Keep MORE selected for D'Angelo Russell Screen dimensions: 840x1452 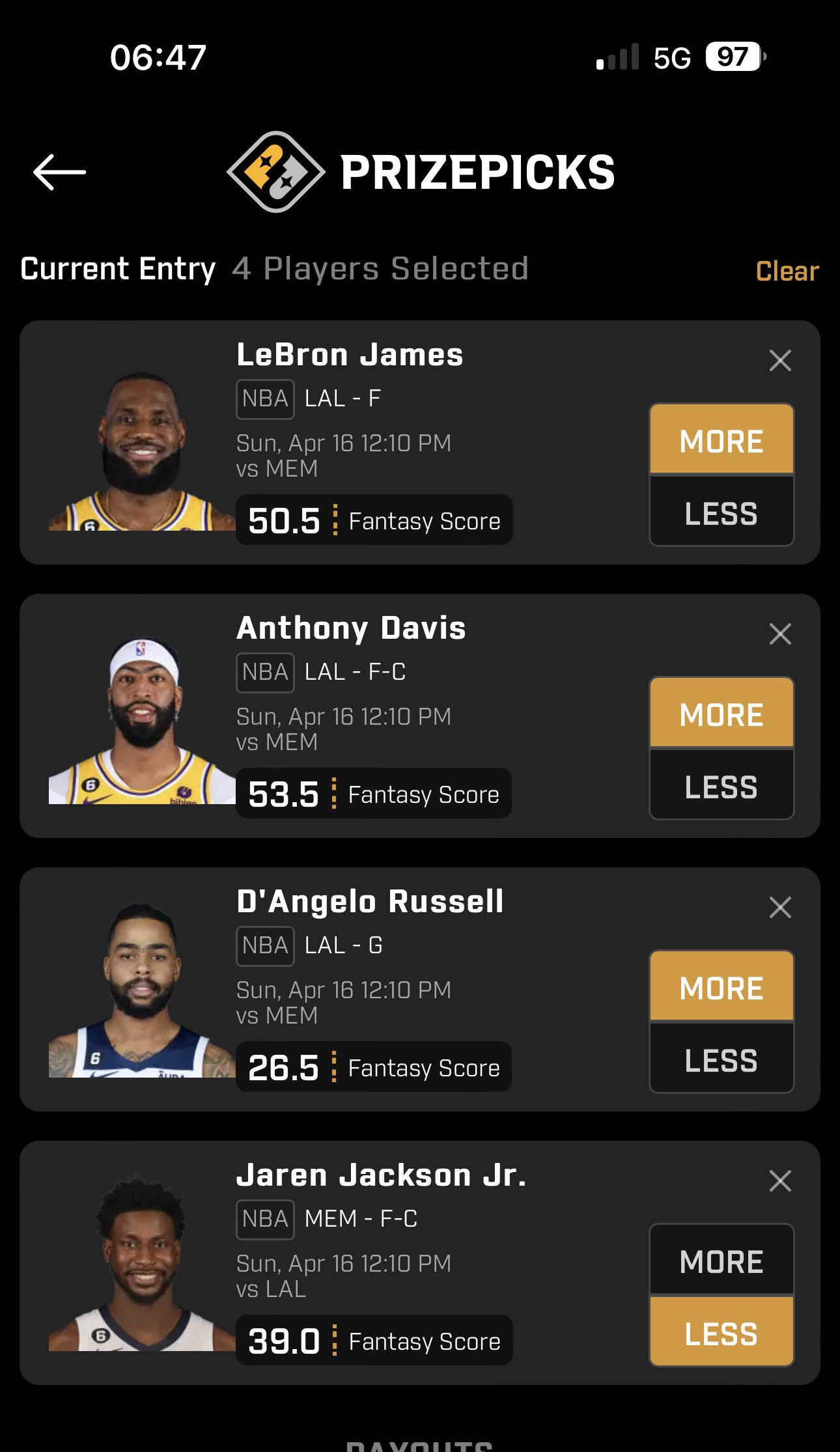[721, 987]
